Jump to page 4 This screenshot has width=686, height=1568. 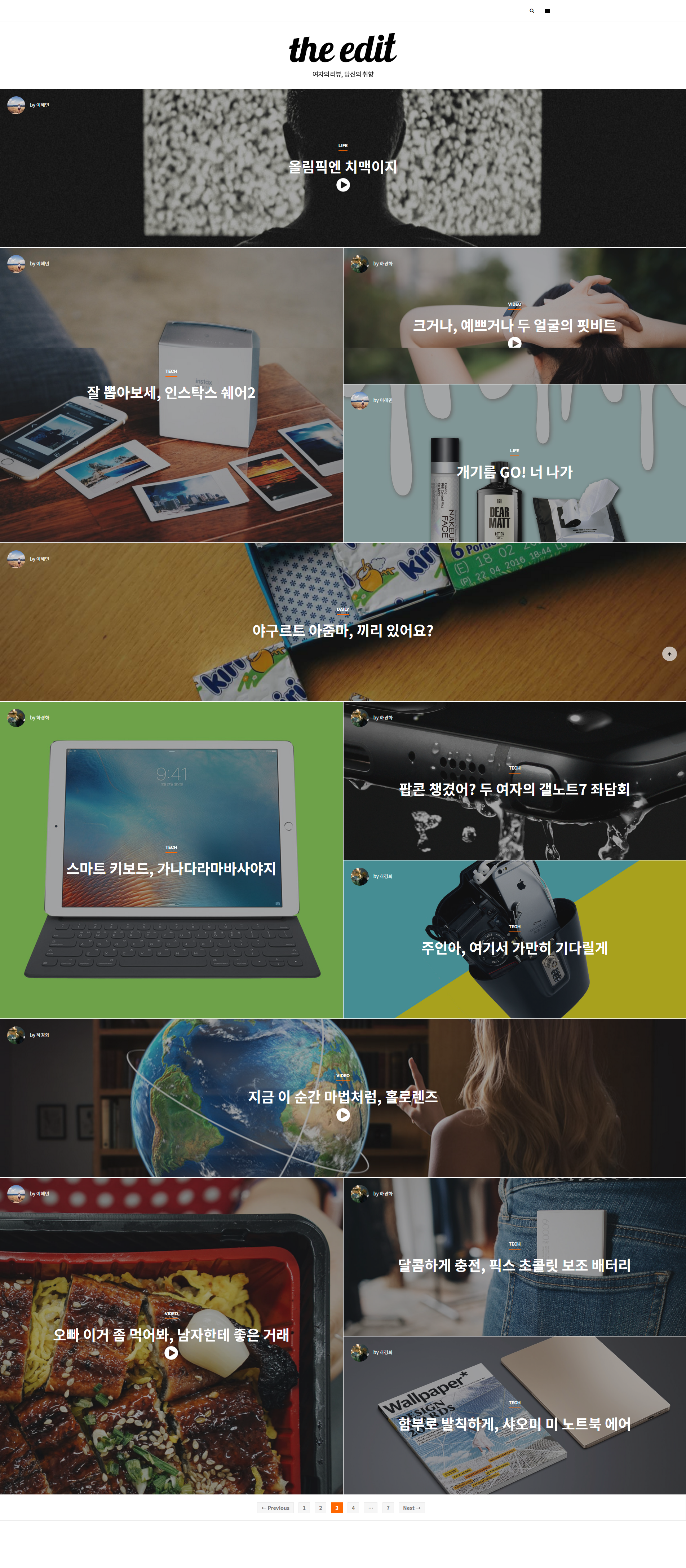[353, 1508]
